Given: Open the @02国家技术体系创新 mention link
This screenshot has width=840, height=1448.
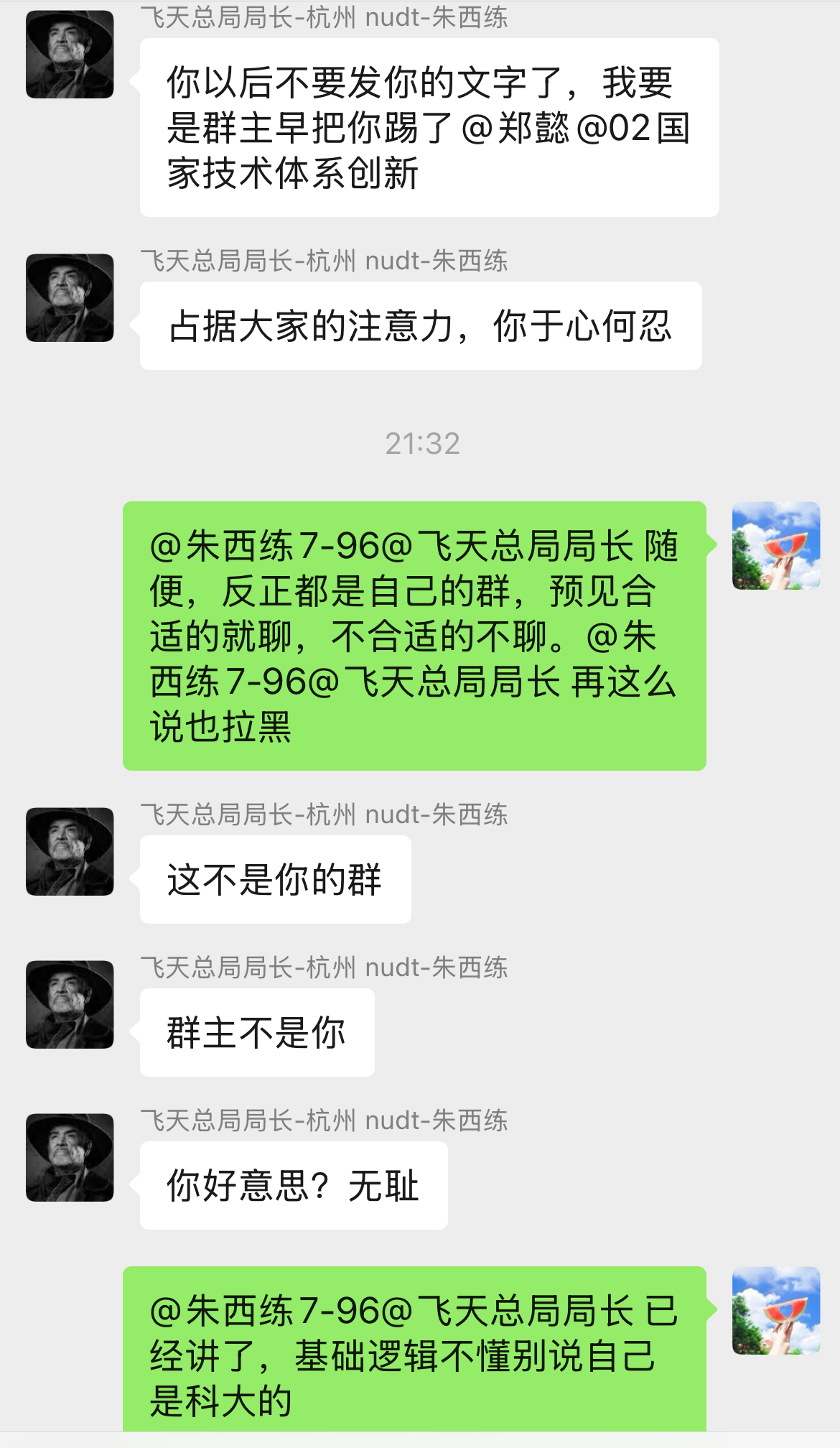Looking at the screenshot, I should point(632,133).
